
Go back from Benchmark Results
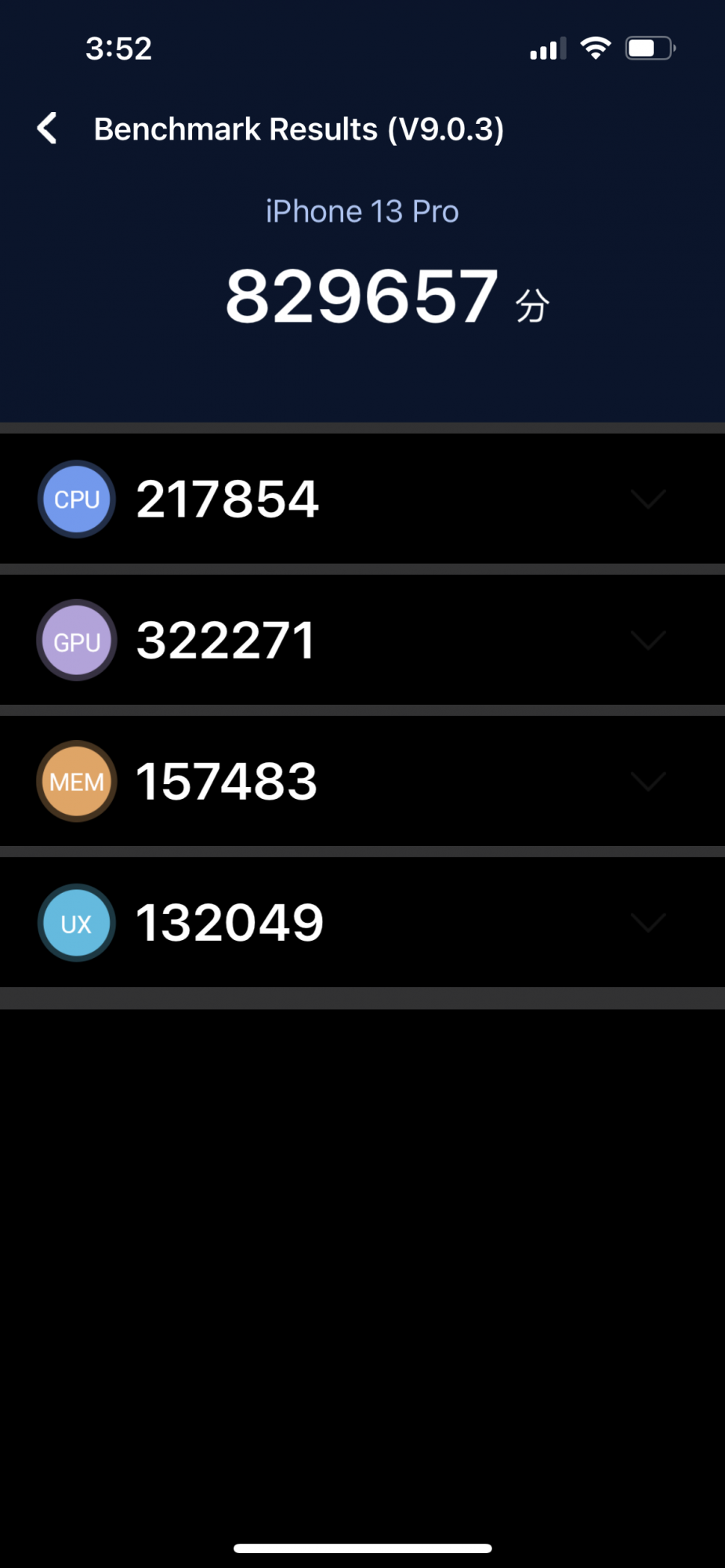[47, 129]
